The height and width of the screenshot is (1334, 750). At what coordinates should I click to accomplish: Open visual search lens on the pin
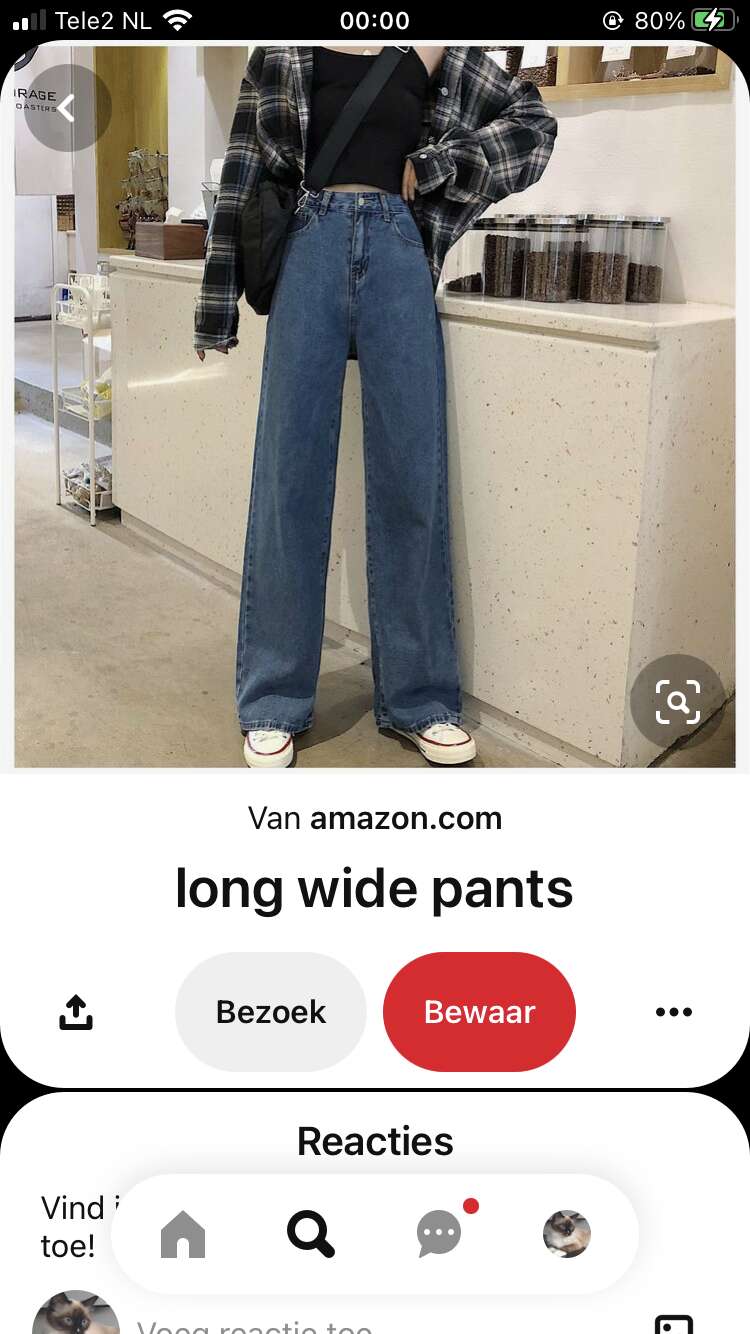(x=677, y=702)
